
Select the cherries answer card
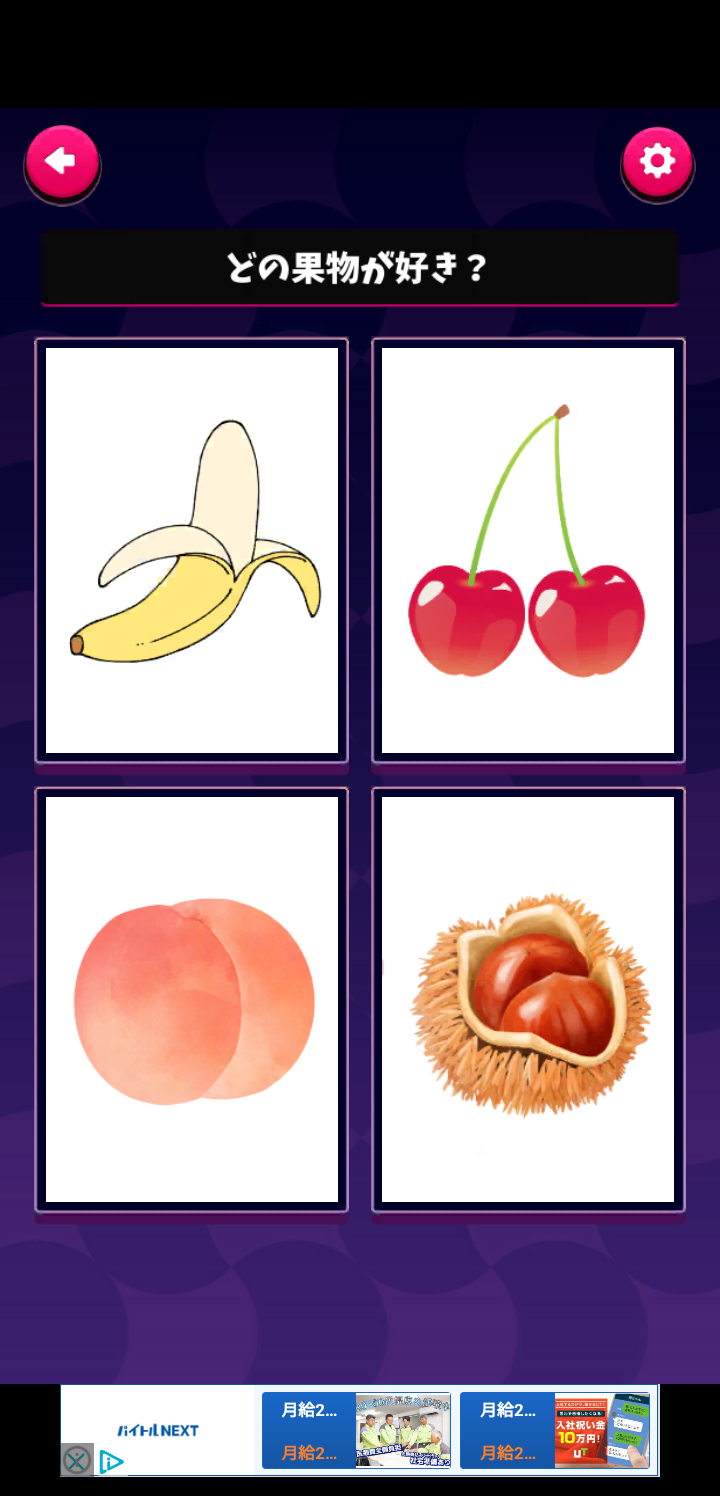[528, 550]
